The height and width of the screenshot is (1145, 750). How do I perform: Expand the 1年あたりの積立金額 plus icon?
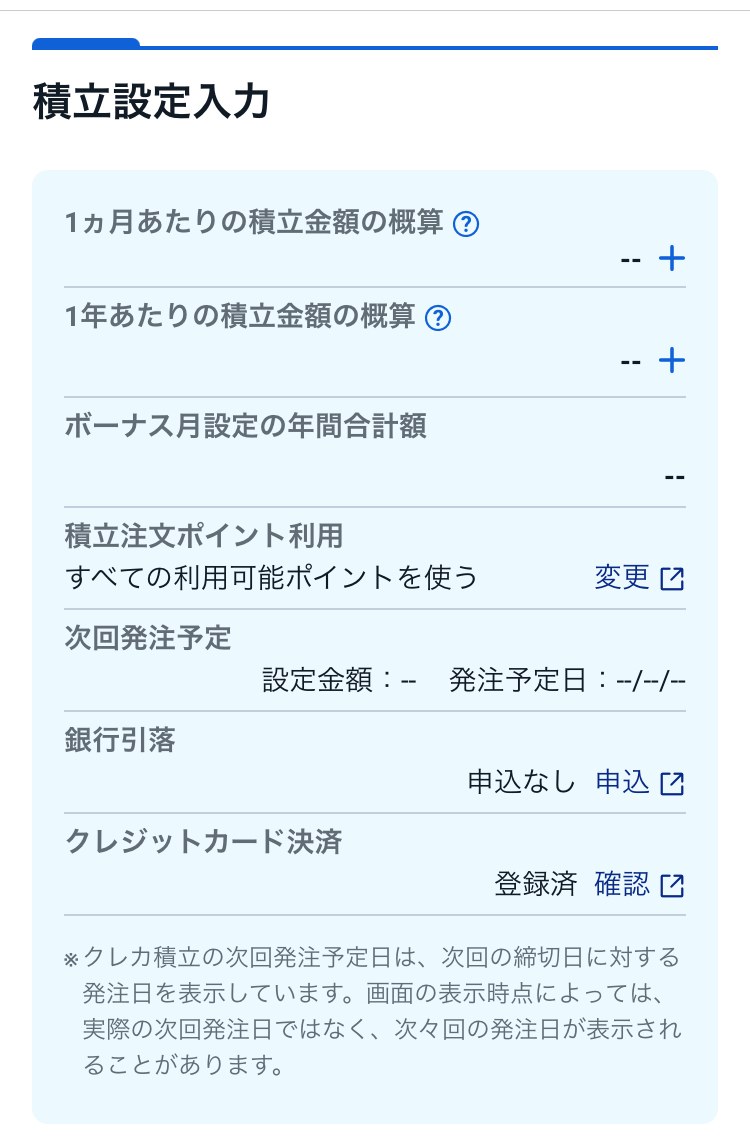click(x=671, y=360)
